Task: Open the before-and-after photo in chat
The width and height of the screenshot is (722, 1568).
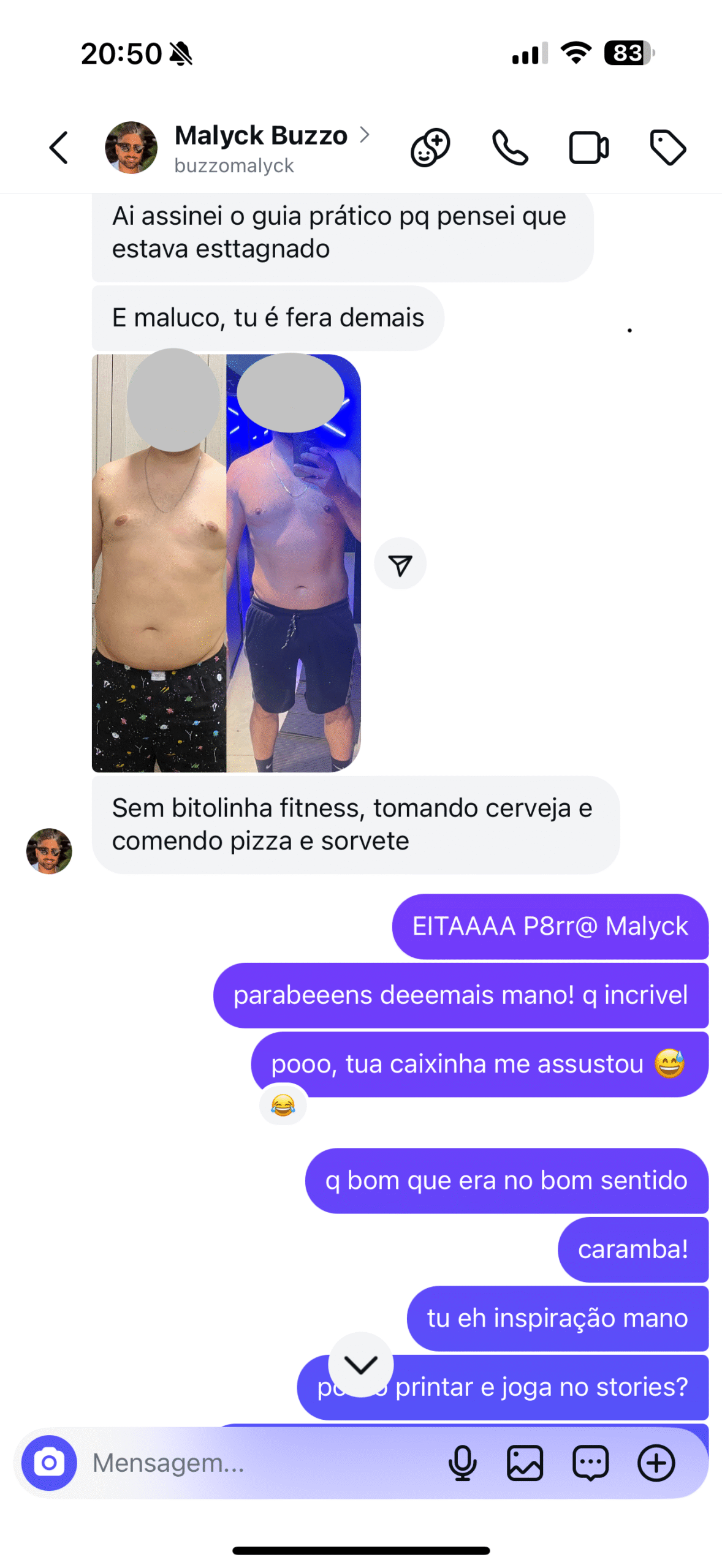Action: tap(226, 562)
